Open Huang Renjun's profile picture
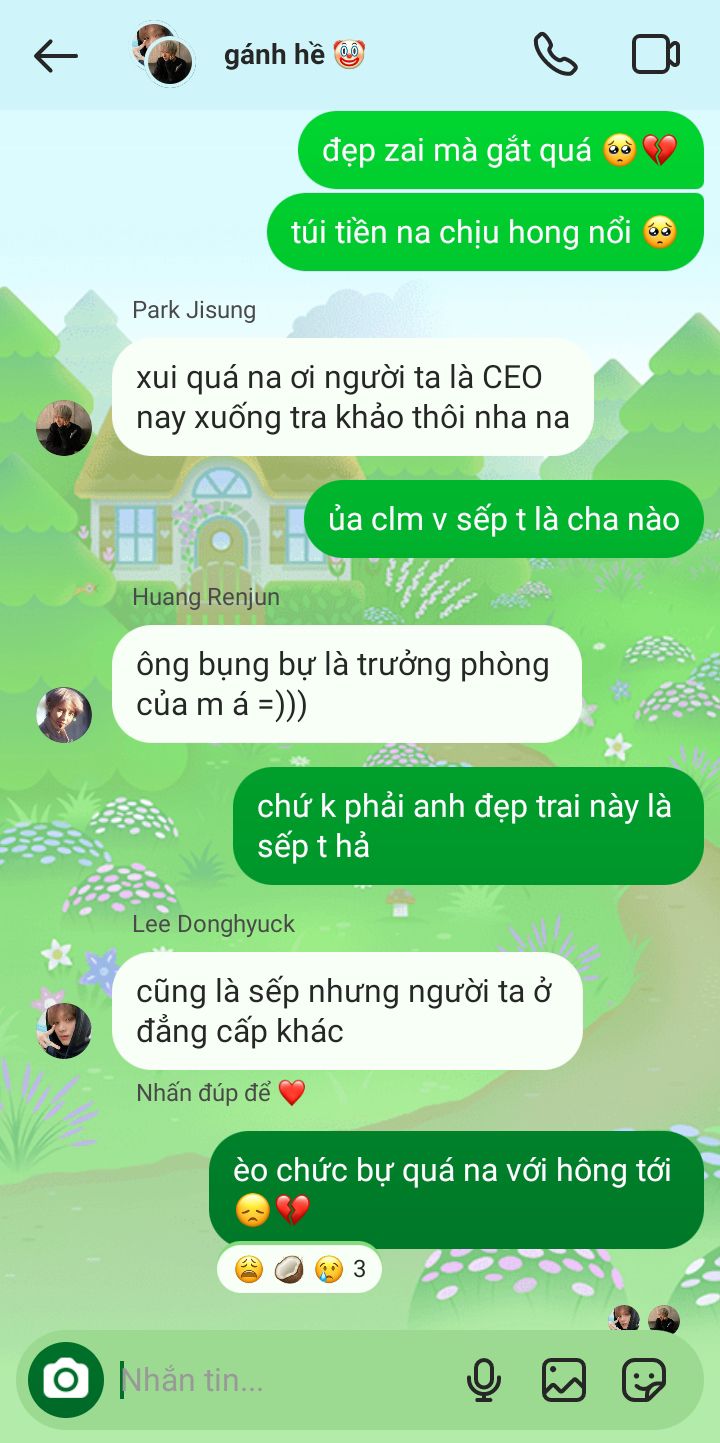Screen dimensions: 720x1443 [x=64, y=715]
